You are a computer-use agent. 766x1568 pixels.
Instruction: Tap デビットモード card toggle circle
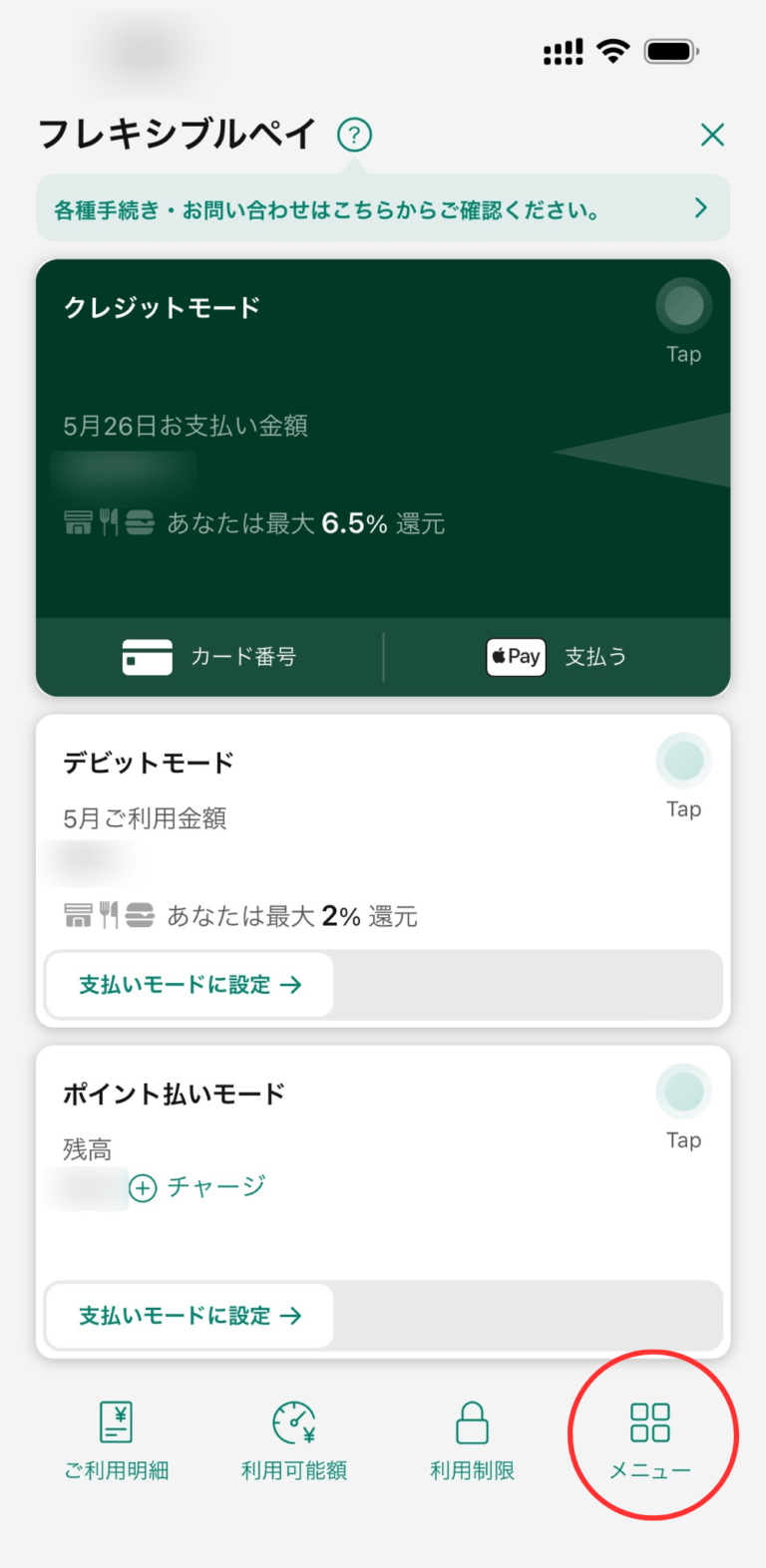(x=683, y=759)
